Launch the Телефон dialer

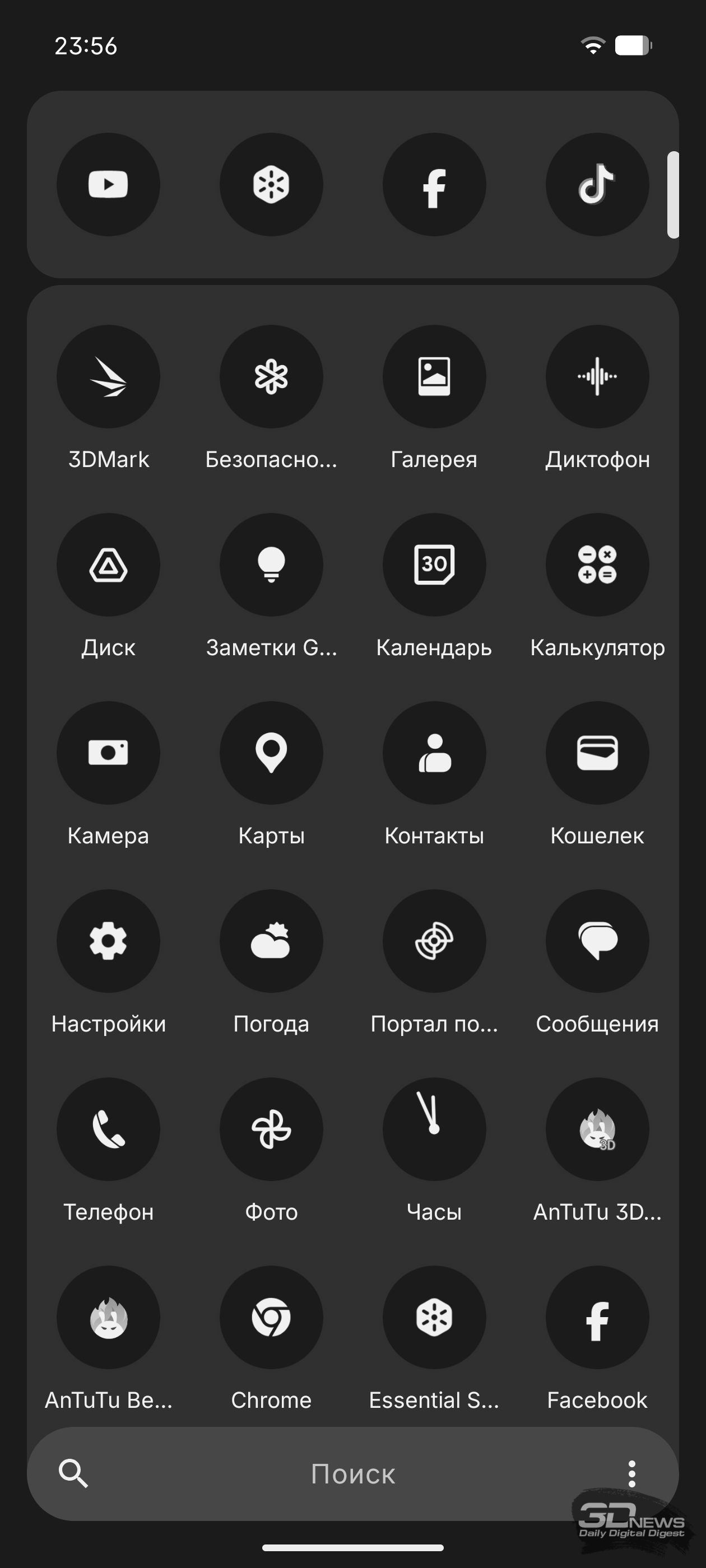point(109,1129)
